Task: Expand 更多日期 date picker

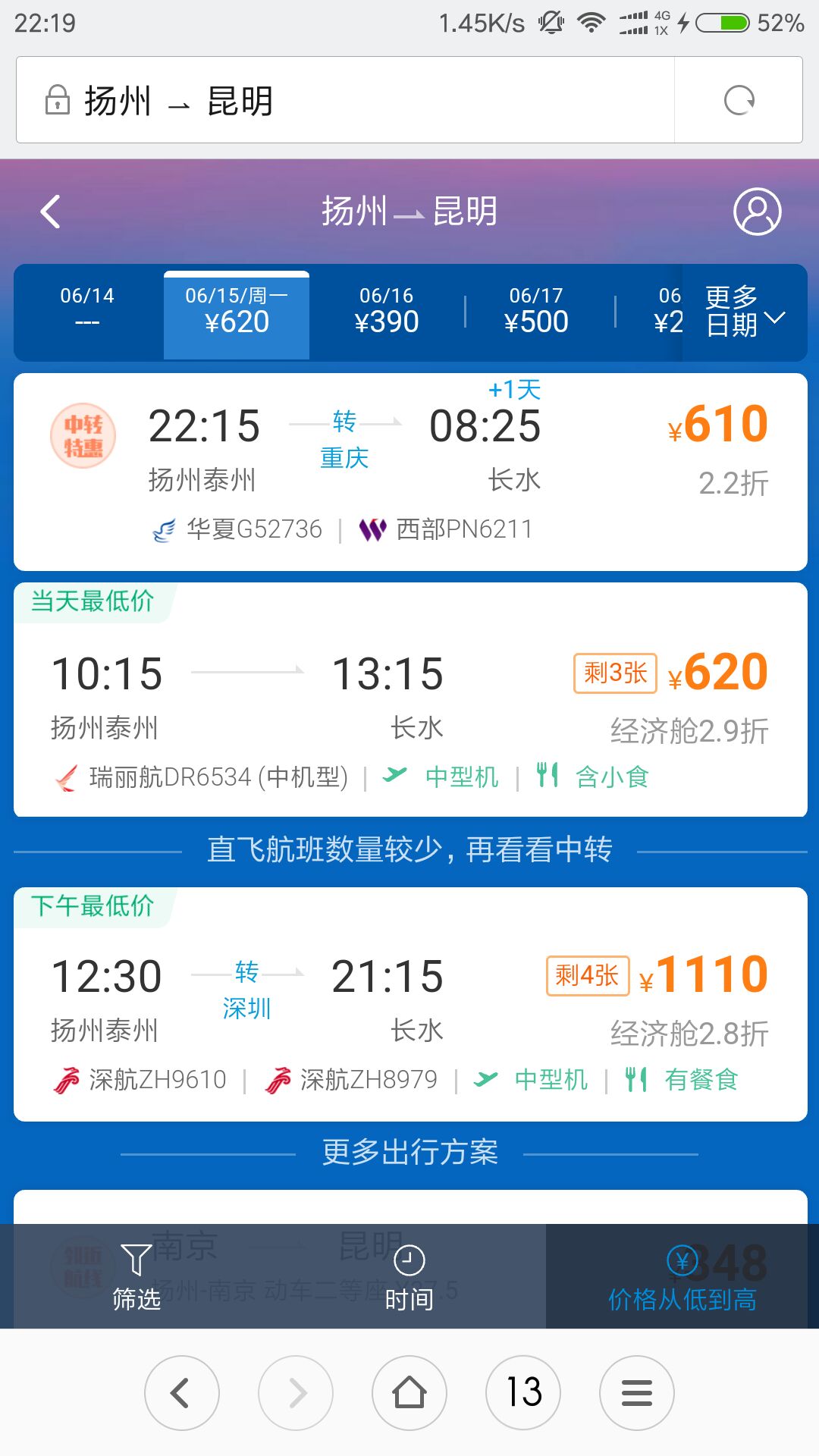Action: (744, 311)
